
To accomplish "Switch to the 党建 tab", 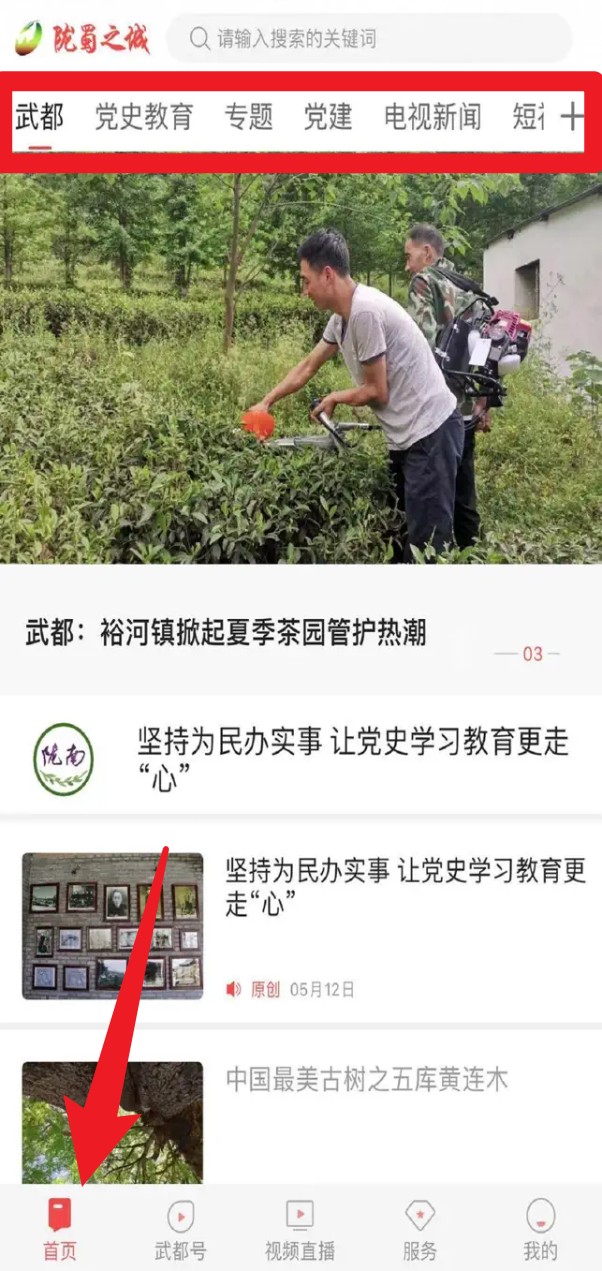I will (328, 117).
